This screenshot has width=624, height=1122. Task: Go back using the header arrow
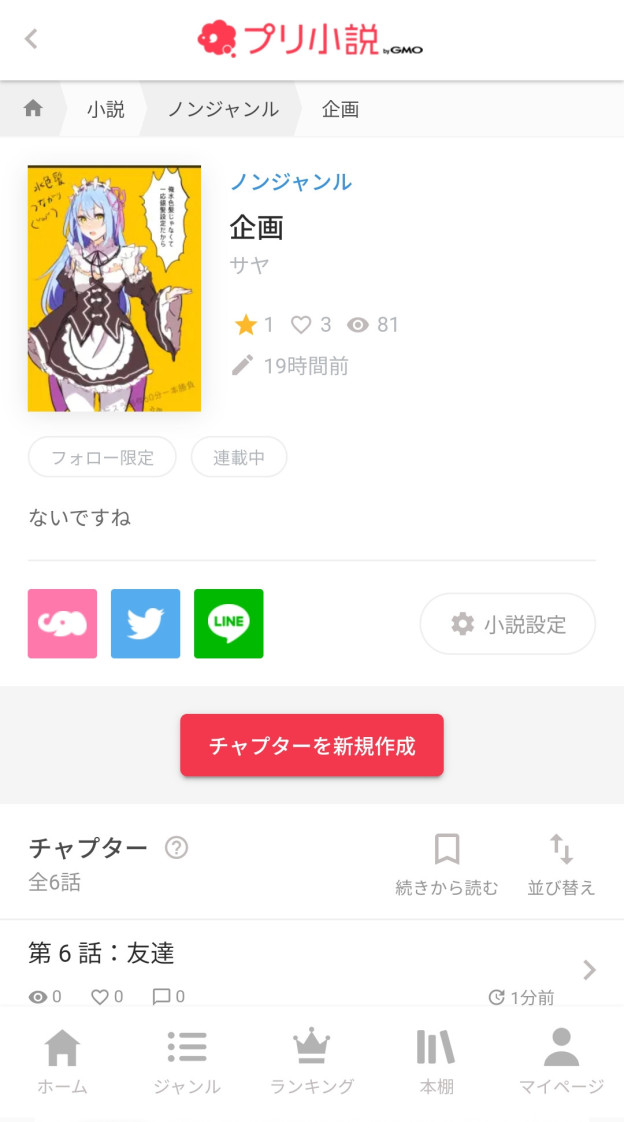(31, 39)
